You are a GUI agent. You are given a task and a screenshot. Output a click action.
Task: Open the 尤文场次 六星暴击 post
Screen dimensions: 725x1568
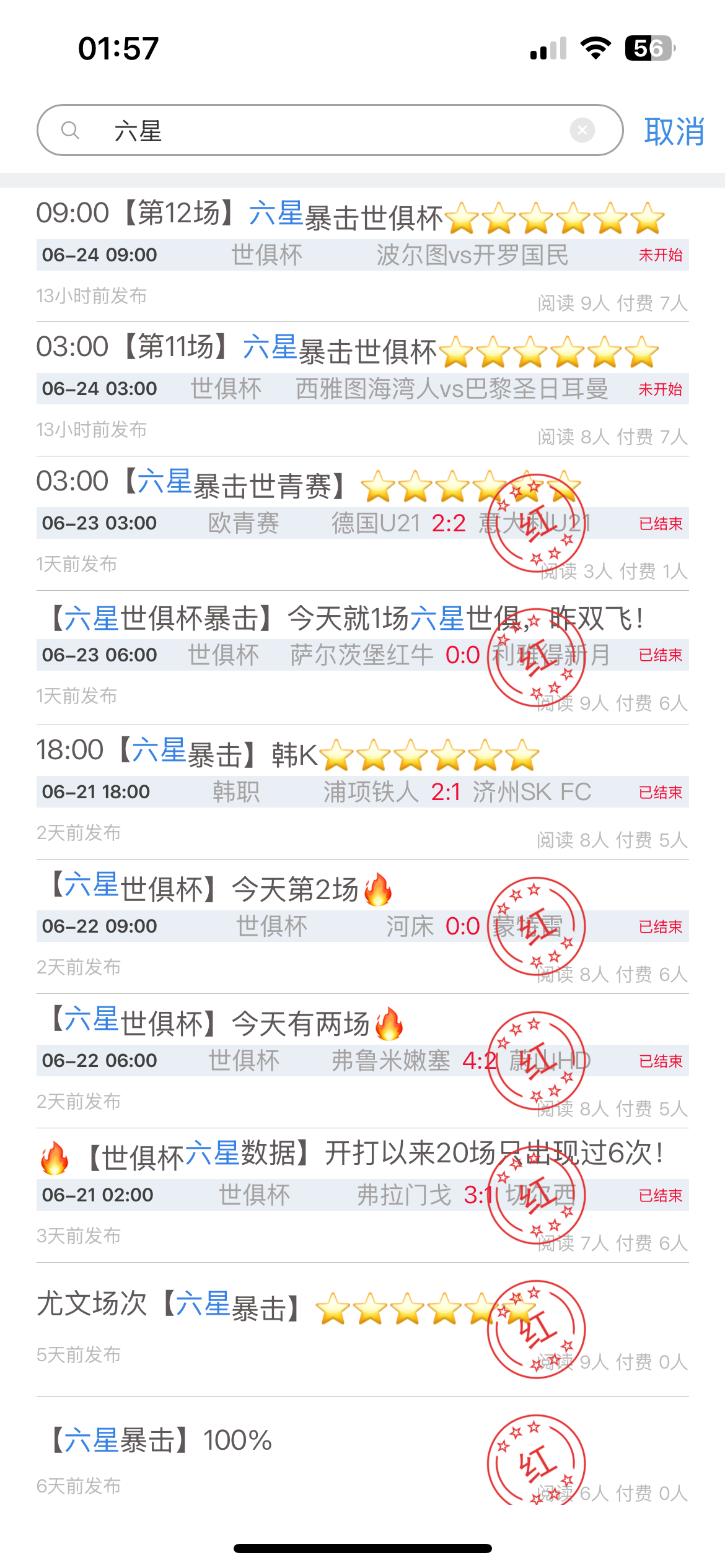tap(362, 1330)
